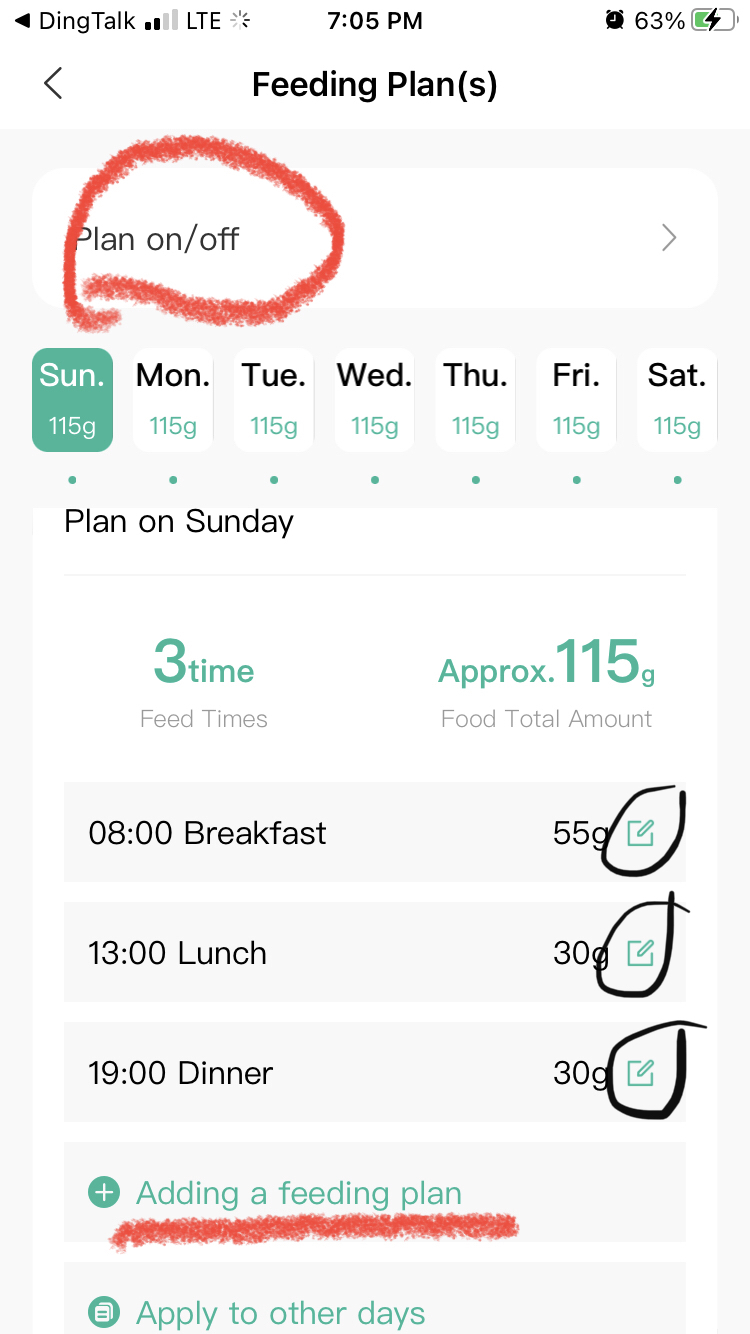The image size is (750, 1334).
Task: Select the Sun. day tab
Action: [72, 399]
